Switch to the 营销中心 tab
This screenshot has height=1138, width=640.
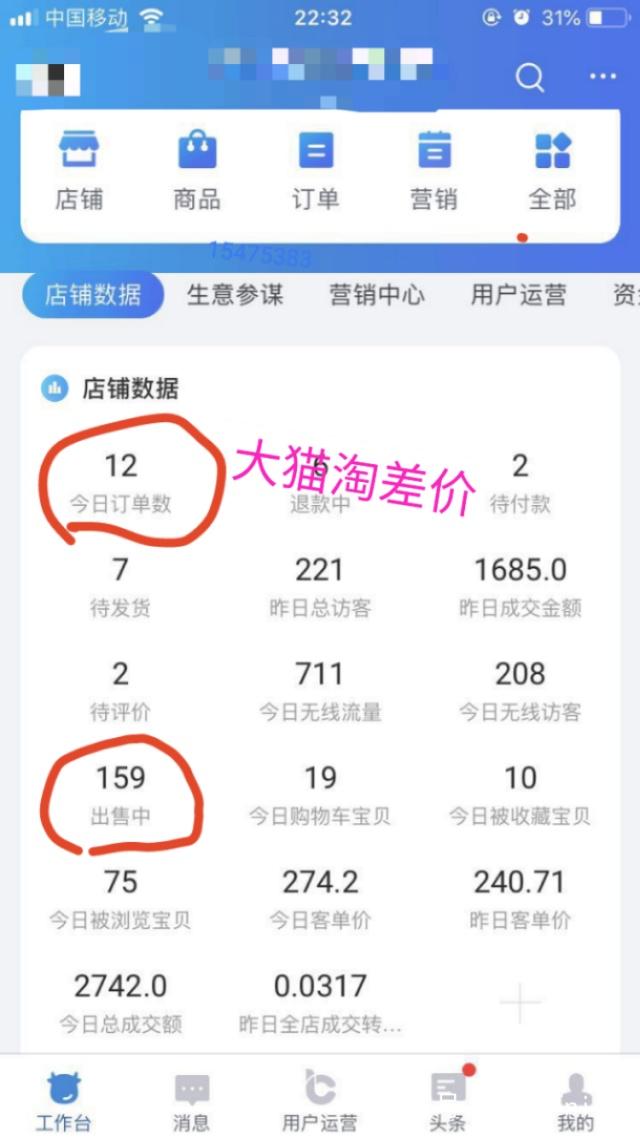(377, 294)
